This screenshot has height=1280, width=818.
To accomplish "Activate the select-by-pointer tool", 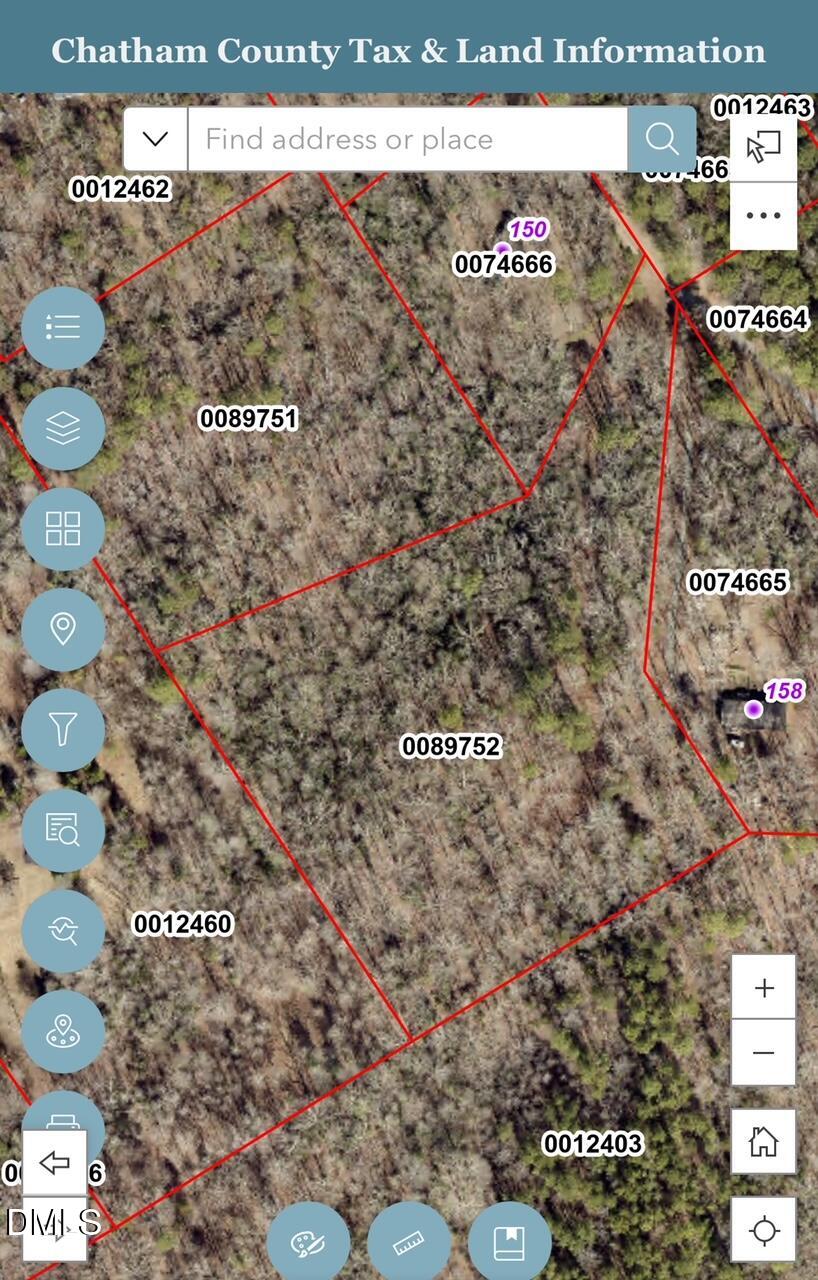I will [x=763, y=148].
